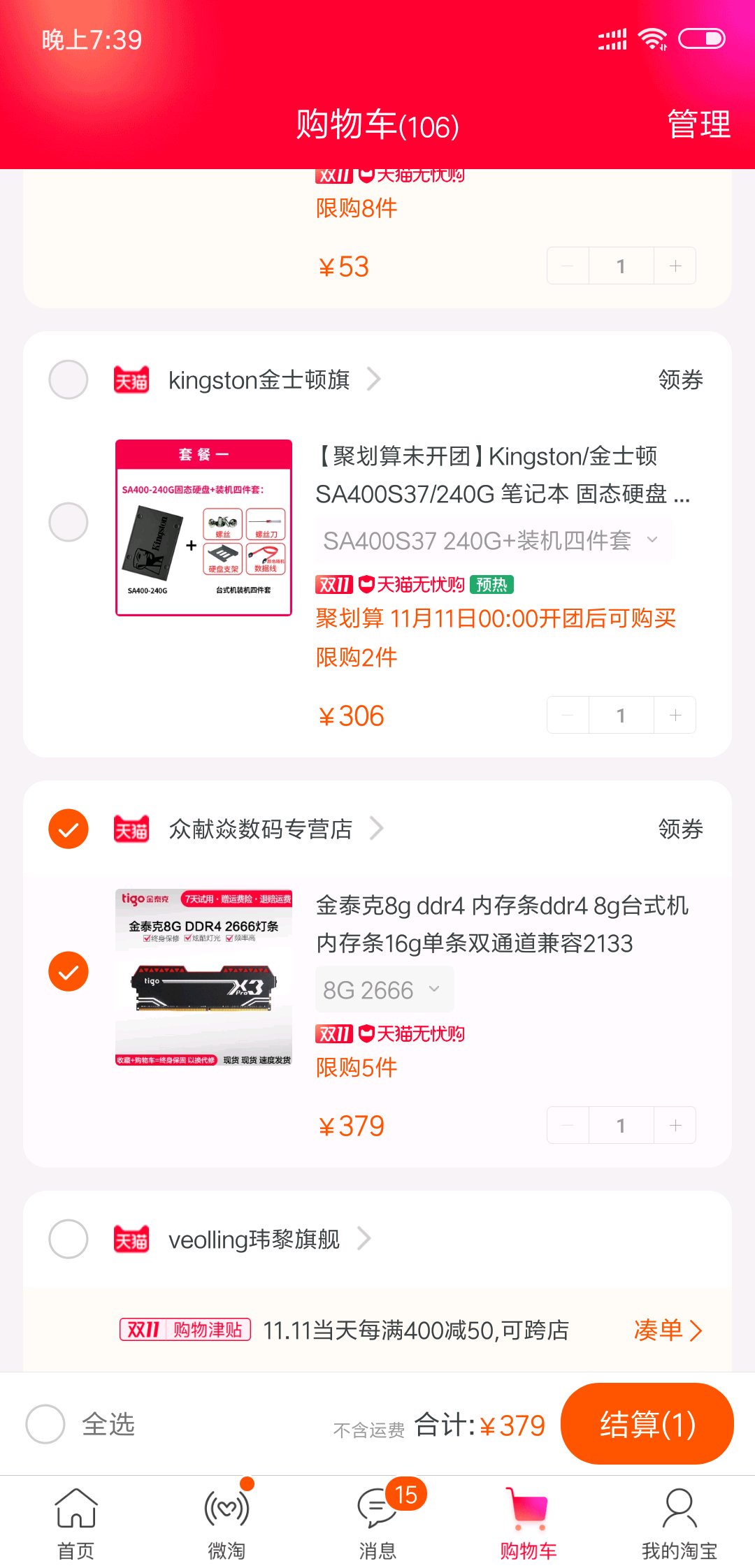755x1568 pixels.
Task: Tap 管理 to manage the cart
Action: pos(698,124)
